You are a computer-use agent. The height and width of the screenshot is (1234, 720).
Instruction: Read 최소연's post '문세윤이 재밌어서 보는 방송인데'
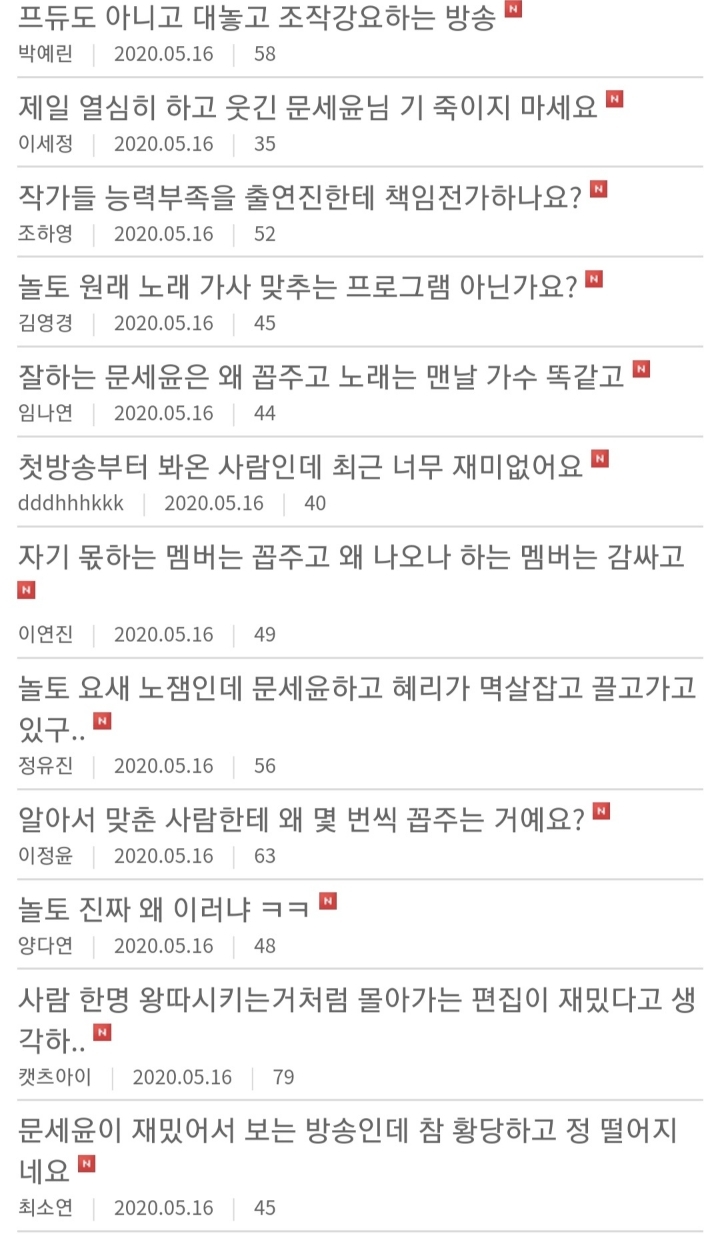click(348, 1131)
